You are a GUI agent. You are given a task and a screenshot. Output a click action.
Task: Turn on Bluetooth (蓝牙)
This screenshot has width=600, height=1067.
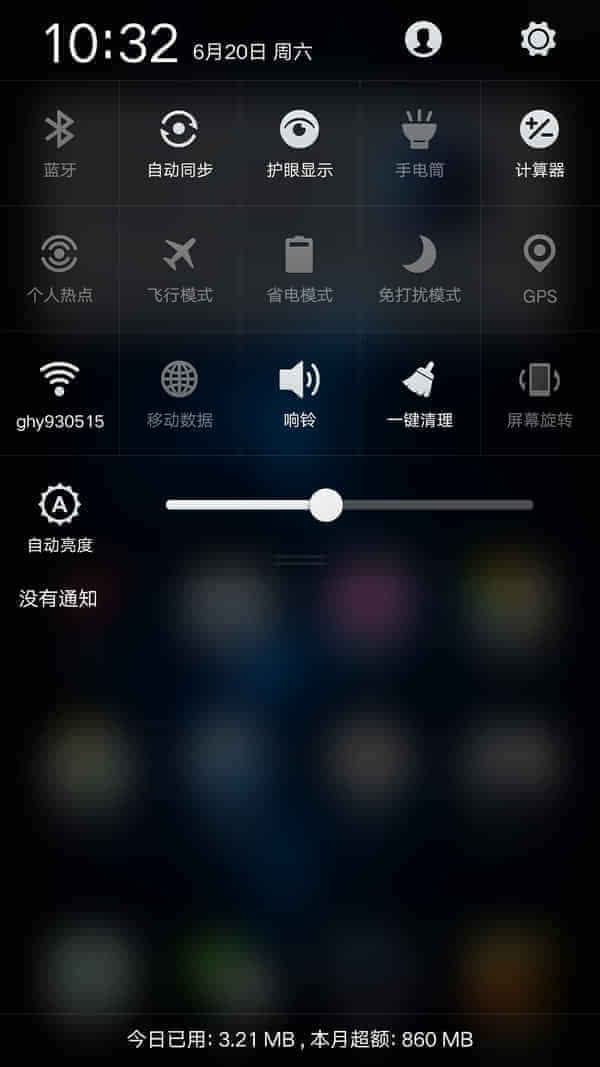tap(60, 143)
